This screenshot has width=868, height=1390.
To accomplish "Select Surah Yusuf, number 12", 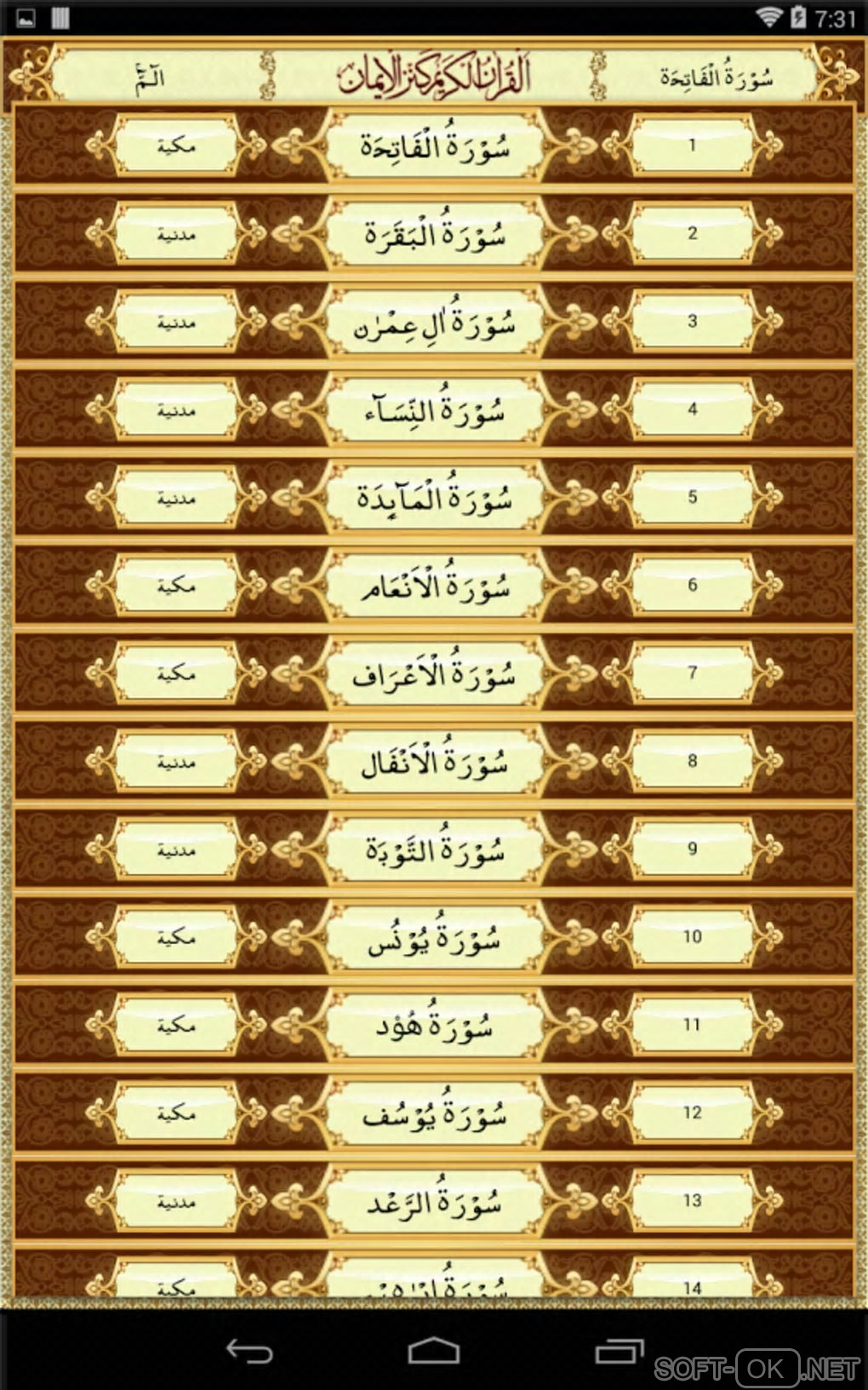I will click(434, 1114).
